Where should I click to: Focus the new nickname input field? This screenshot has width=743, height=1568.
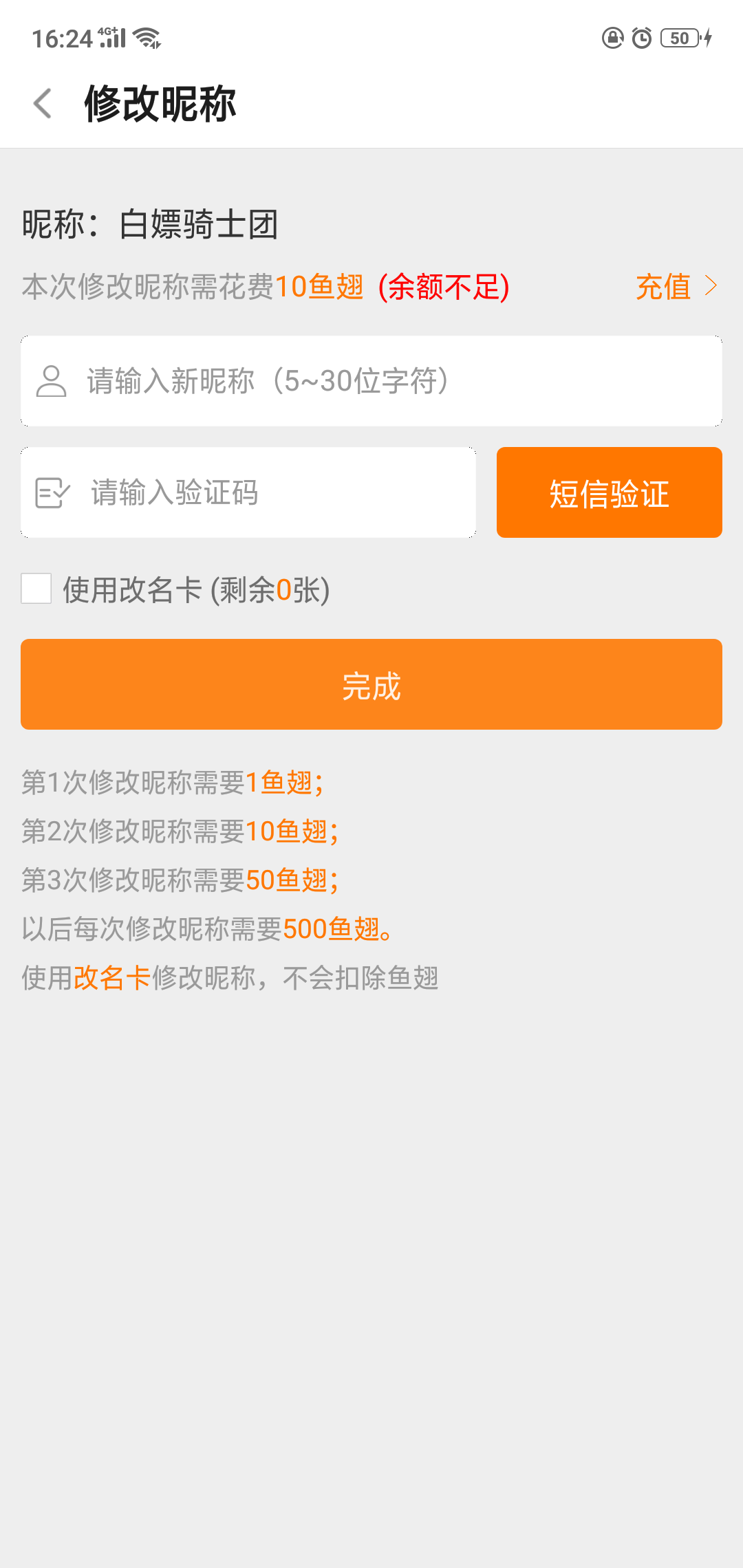pyautogui.click(x=371, y=381)
